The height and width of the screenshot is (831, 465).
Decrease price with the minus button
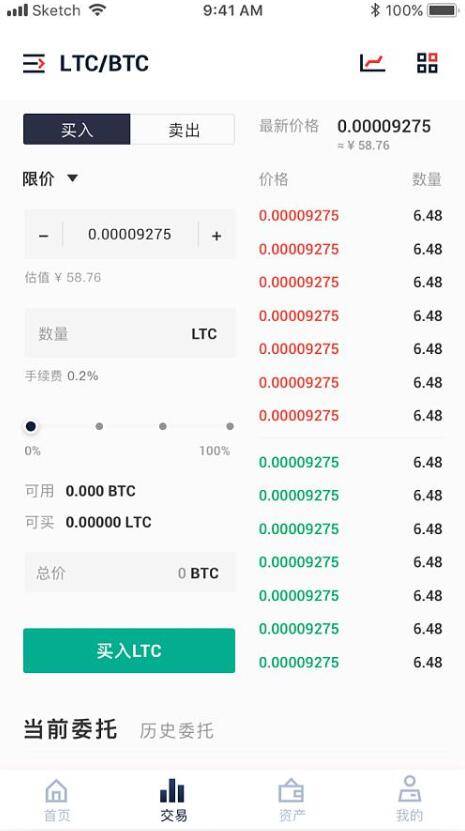pyautogui.click(x=43, y=235)
